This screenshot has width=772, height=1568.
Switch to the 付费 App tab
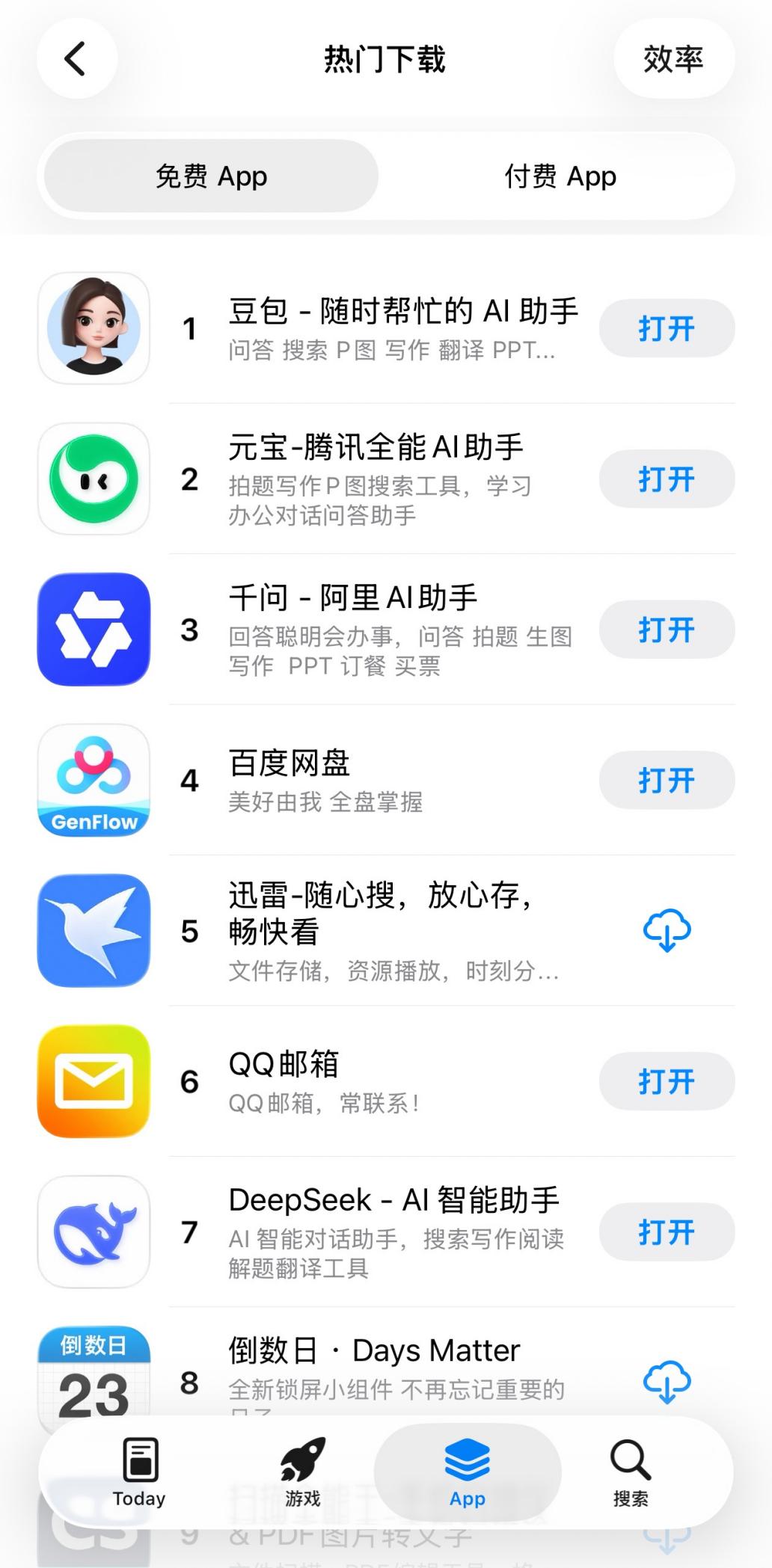point(559,176)
